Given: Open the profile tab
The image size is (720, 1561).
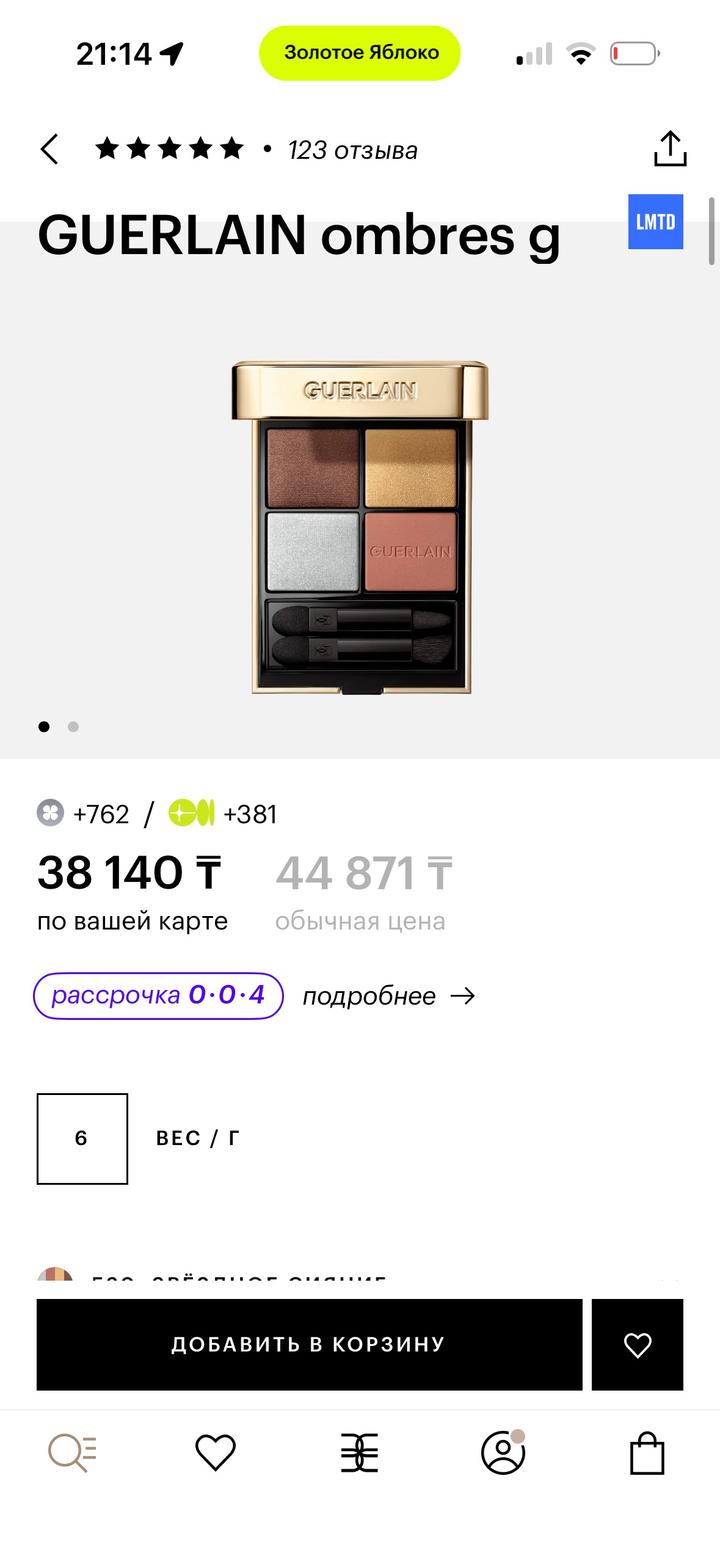Looking at the screenshot, I should 503,1453.
